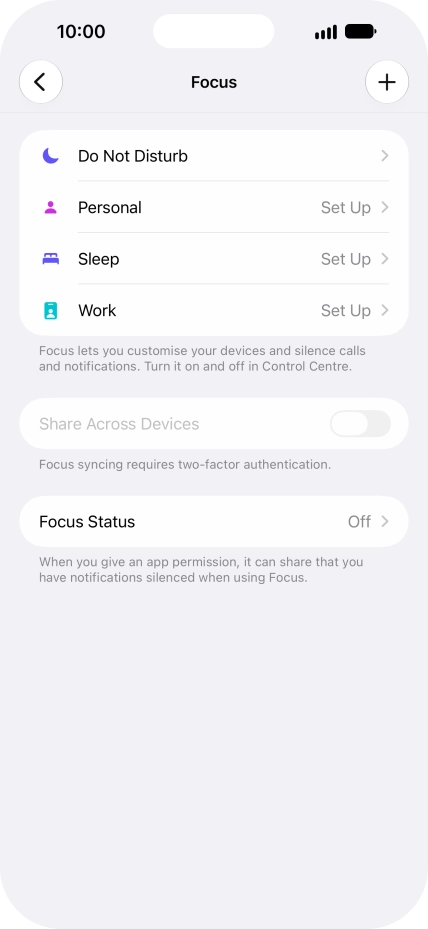
Task: Set up the Work focus
Action: coord(214,310)
